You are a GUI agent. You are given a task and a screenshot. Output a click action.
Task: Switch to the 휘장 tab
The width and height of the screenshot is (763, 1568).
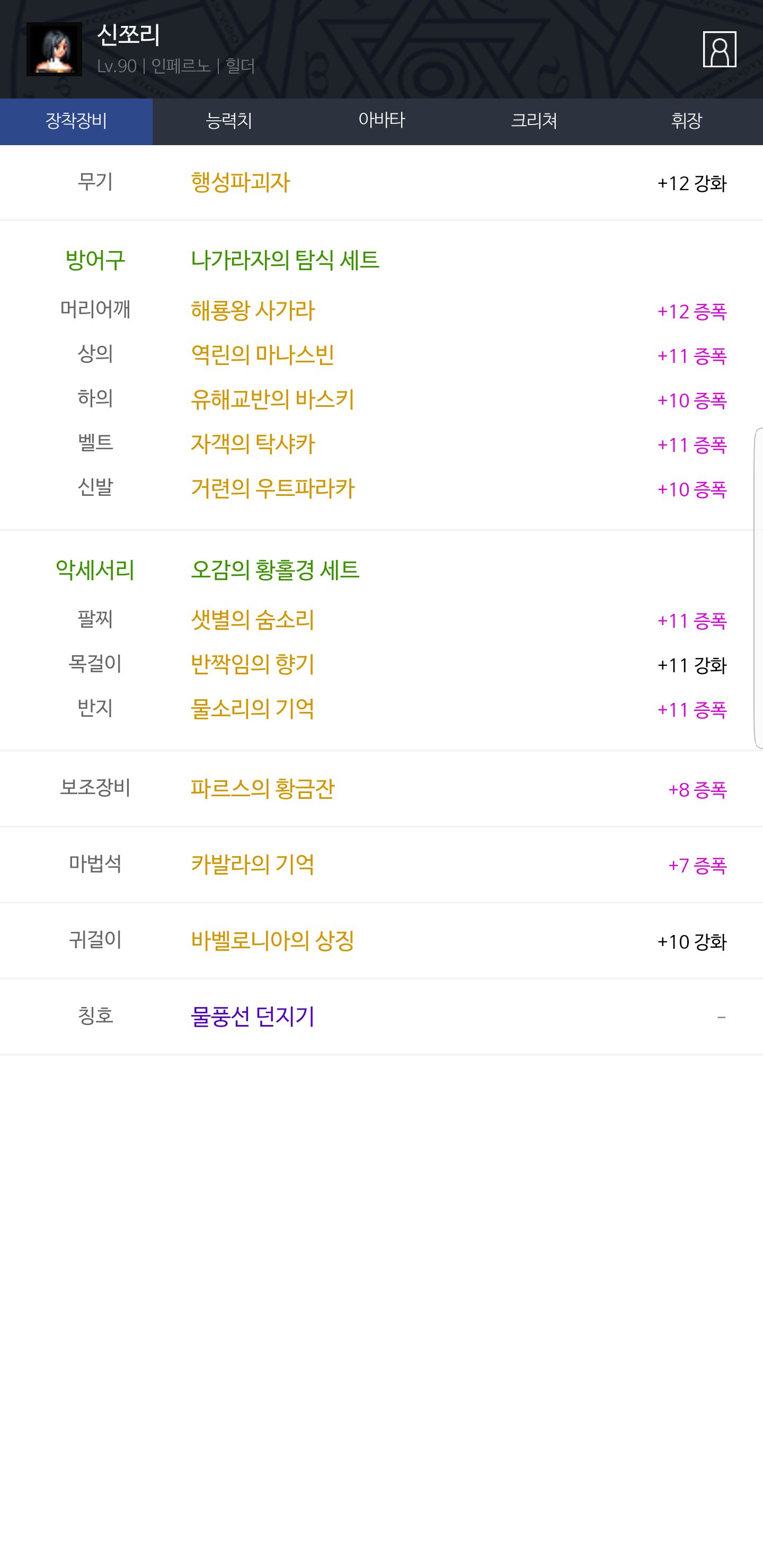[686, 121]
